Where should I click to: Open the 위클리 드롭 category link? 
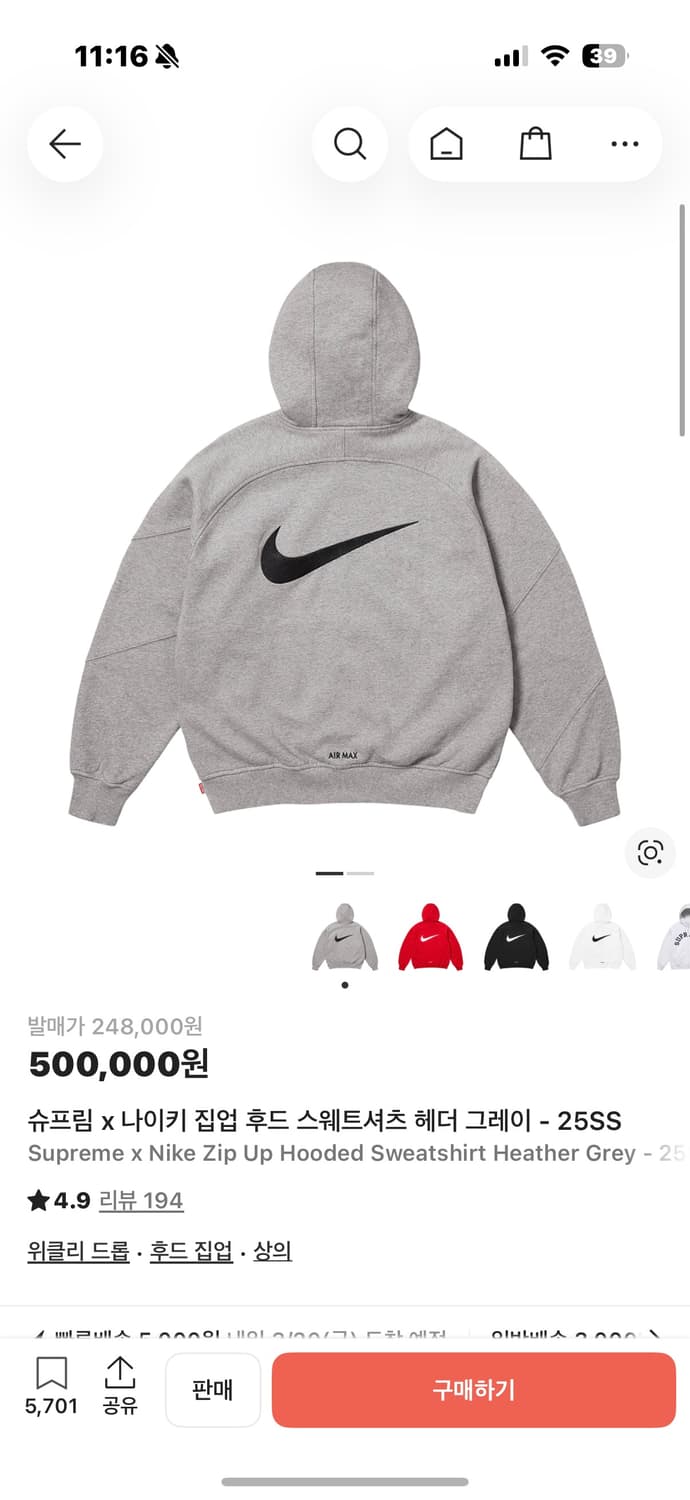pos(79,1251)
